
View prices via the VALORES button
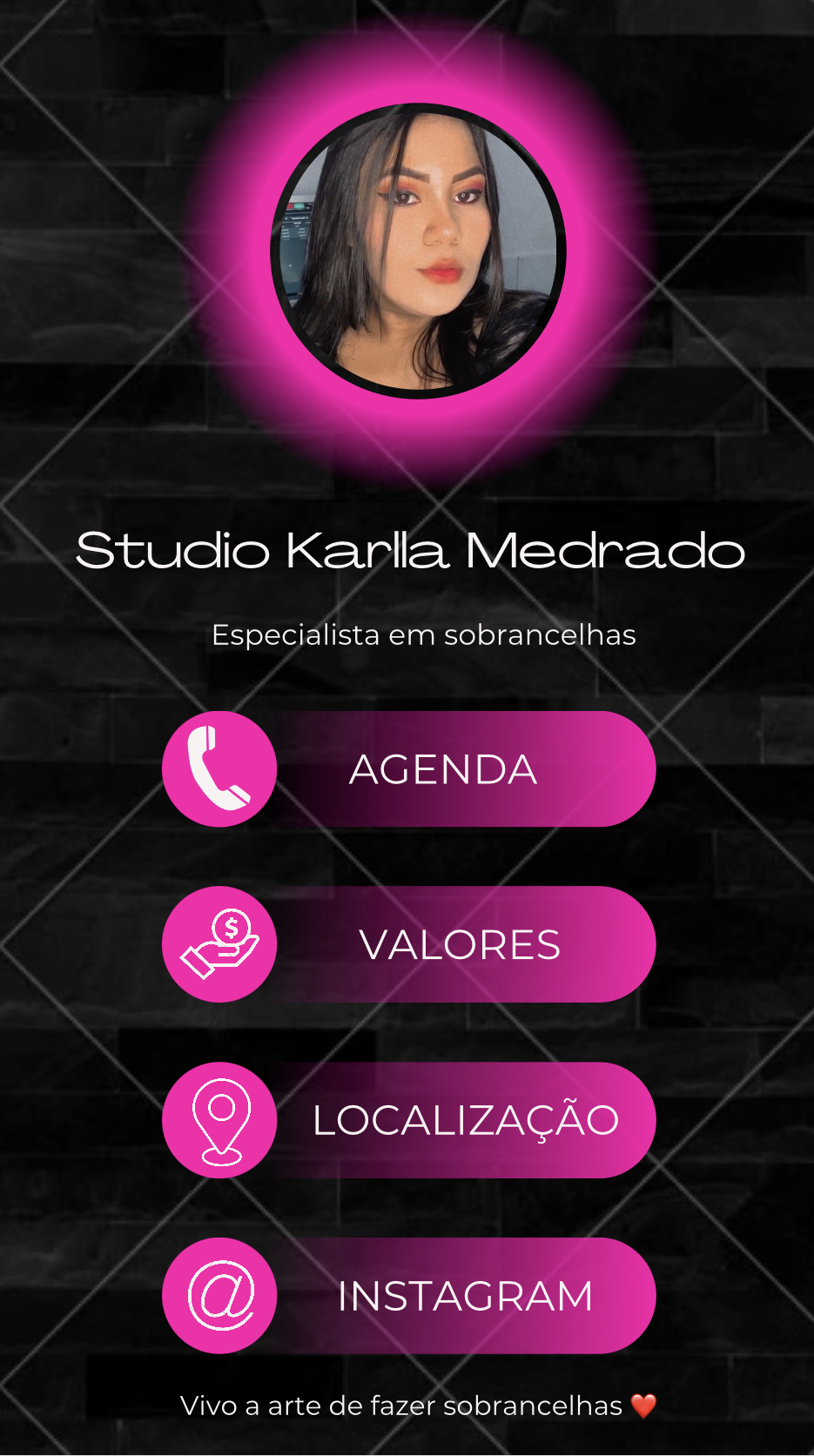pos(409,944)
